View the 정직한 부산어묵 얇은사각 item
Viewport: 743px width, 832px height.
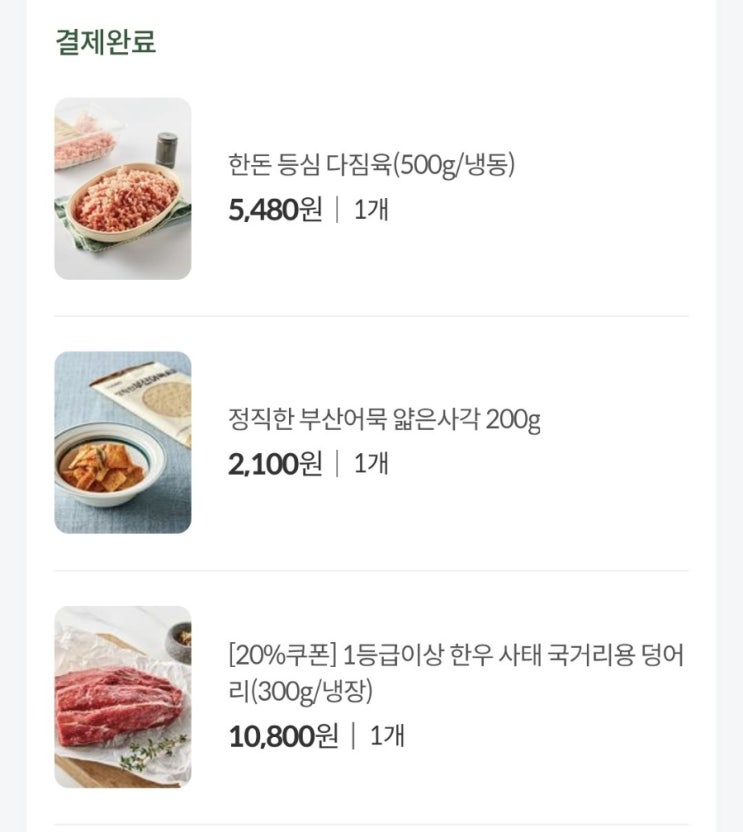(x=384, y=420)
